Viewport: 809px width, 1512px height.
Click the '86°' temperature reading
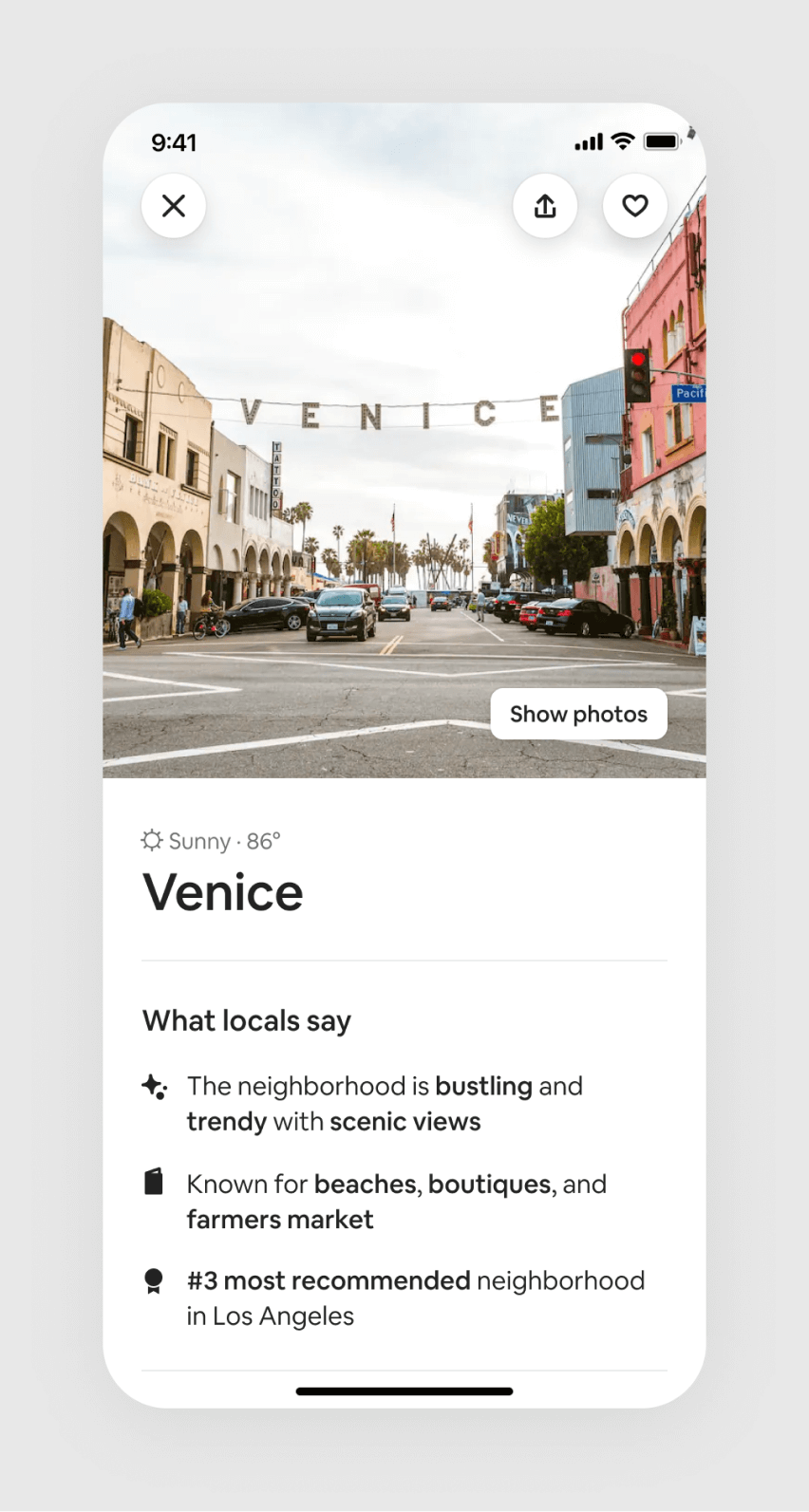tap(263, 840)
